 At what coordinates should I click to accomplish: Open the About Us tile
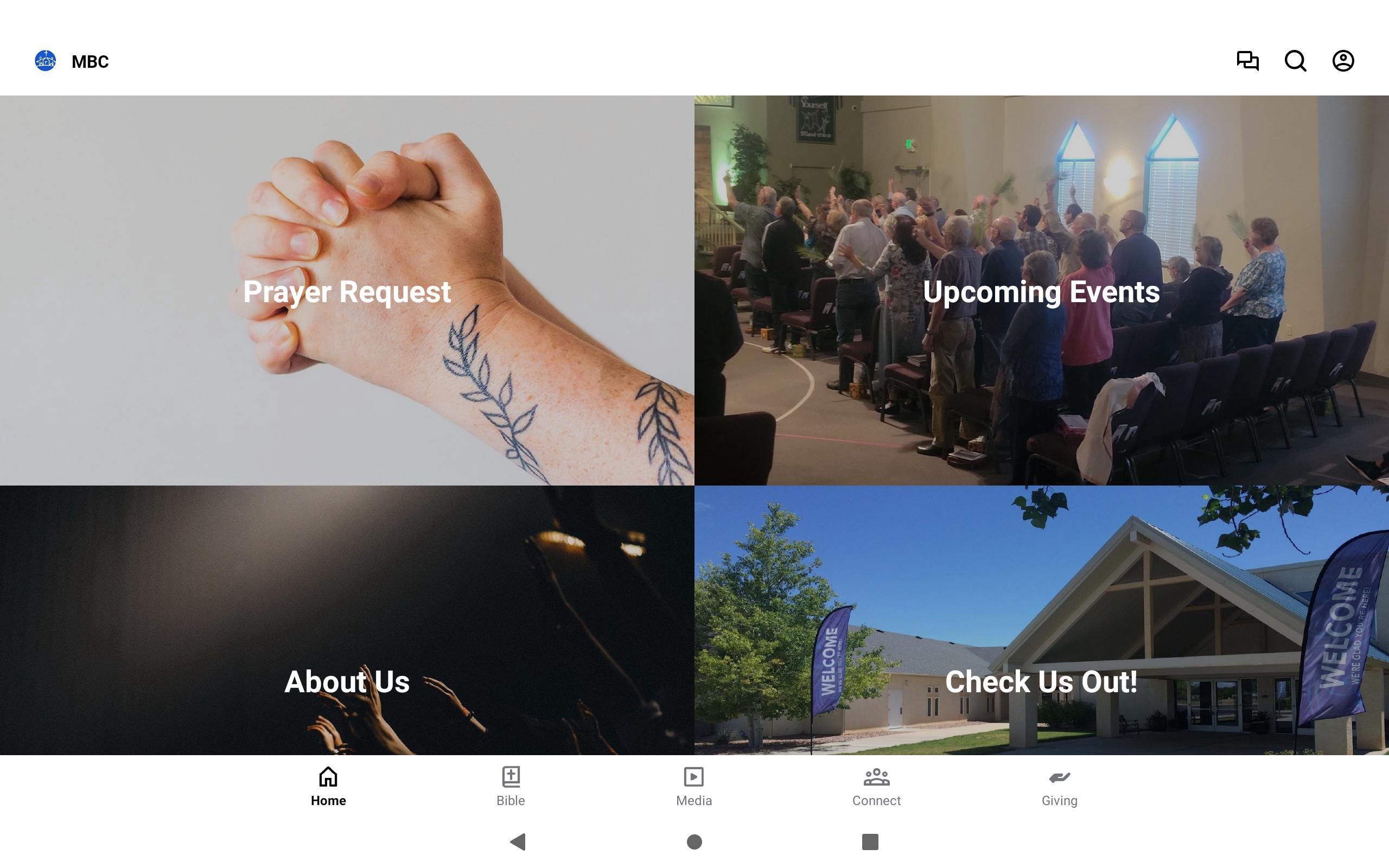[x=347, y=621]
